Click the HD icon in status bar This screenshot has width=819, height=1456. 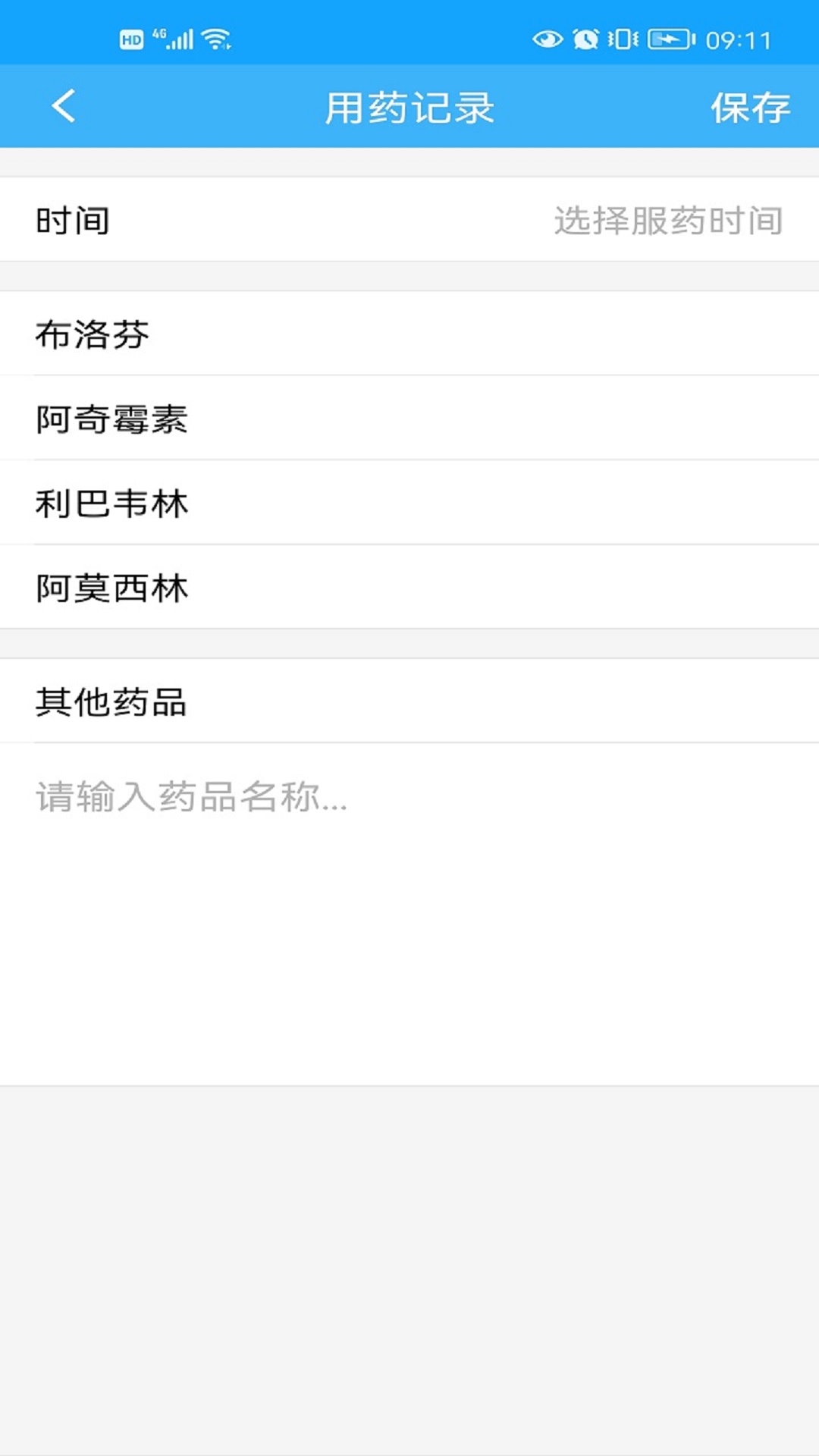point(130,39)
